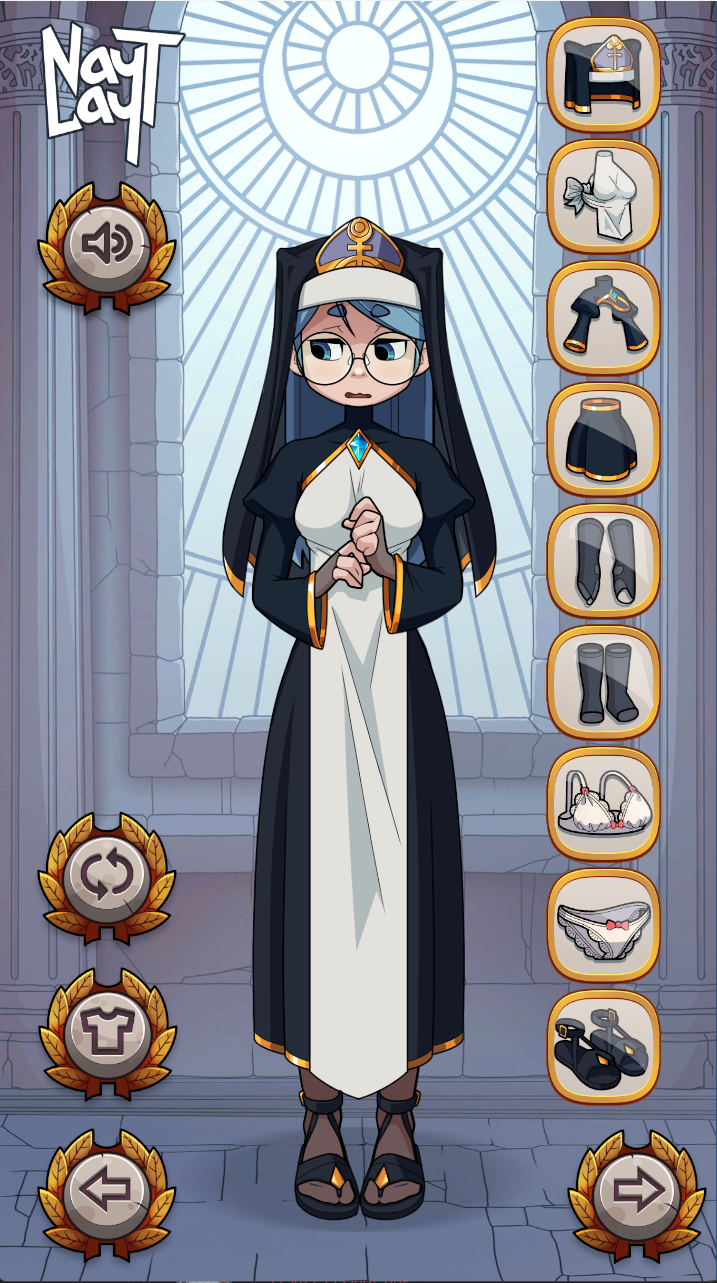
Task: Toggle the white bra item
Action: [603, 805]
